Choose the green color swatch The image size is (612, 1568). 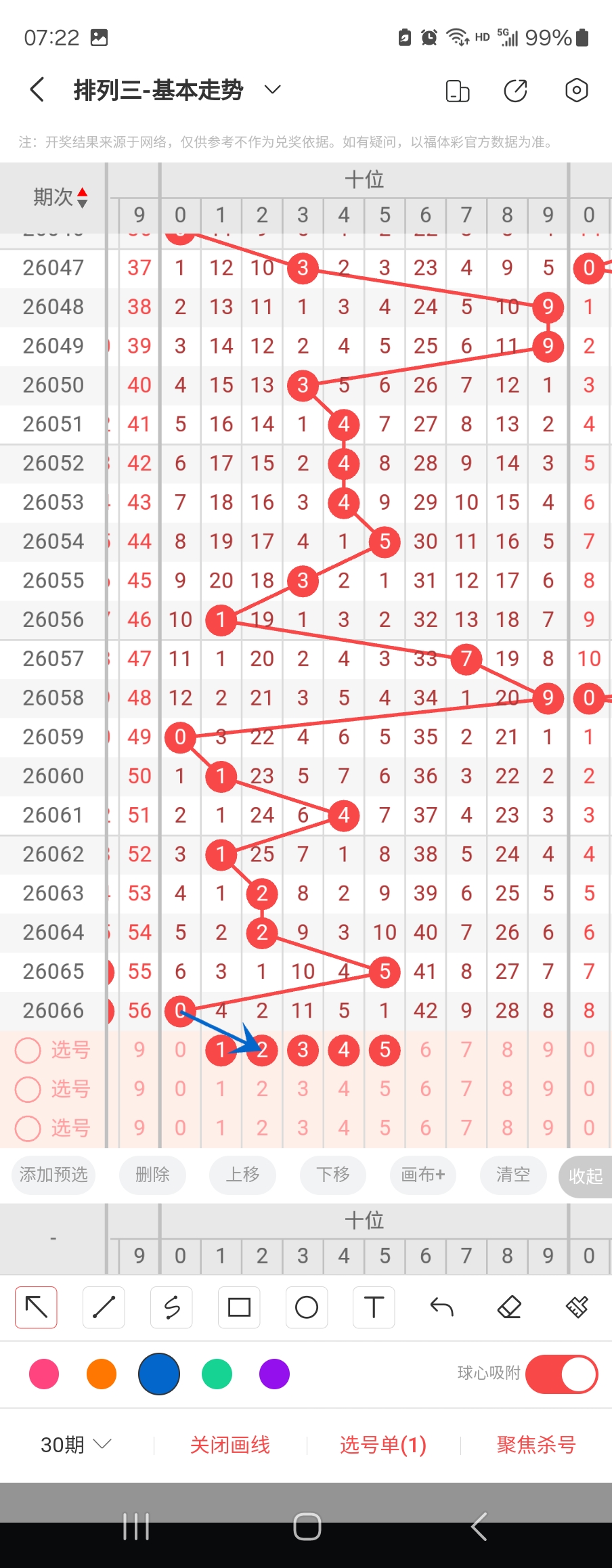[x=217, y=1374]
